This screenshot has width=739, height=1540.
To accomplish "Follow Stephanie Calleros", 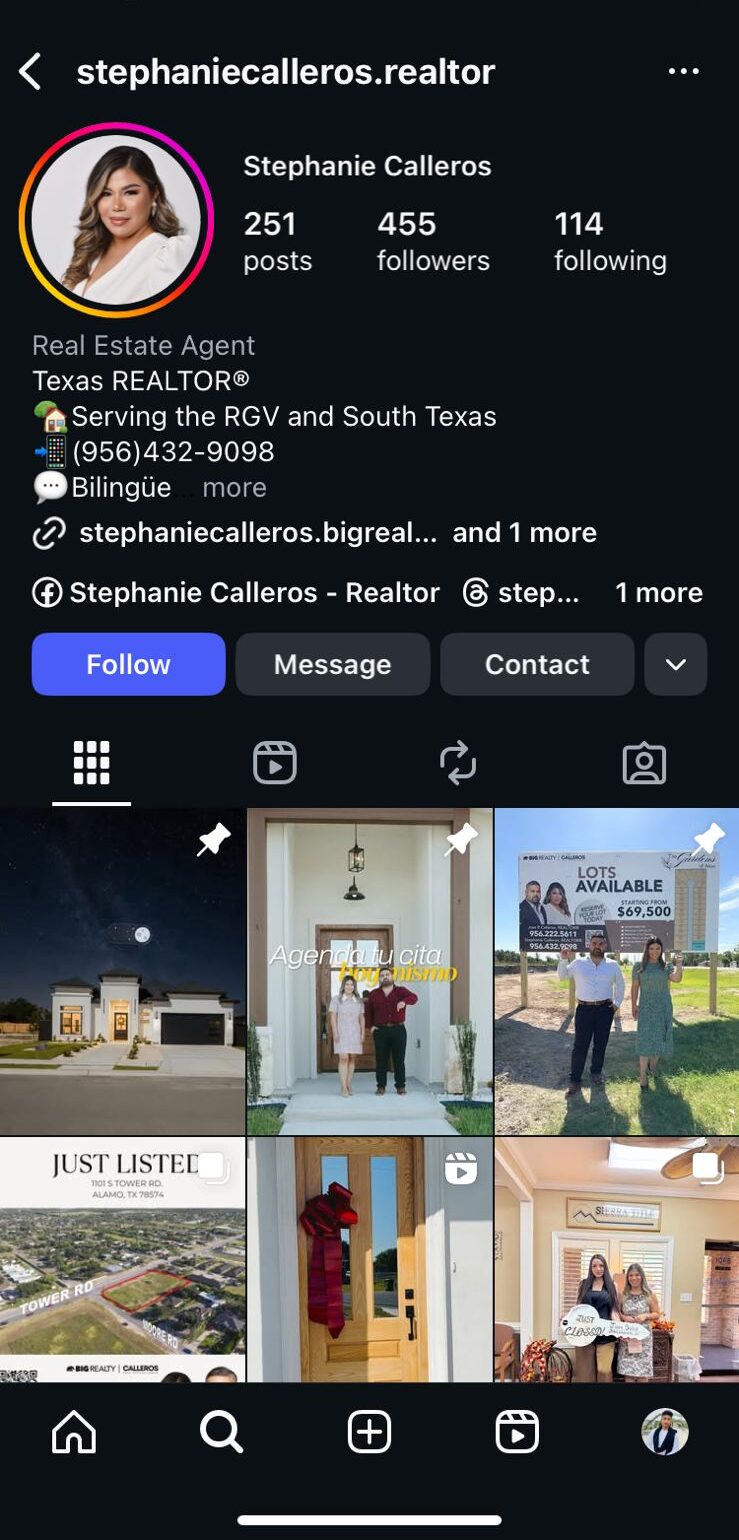I will (128, 664).
